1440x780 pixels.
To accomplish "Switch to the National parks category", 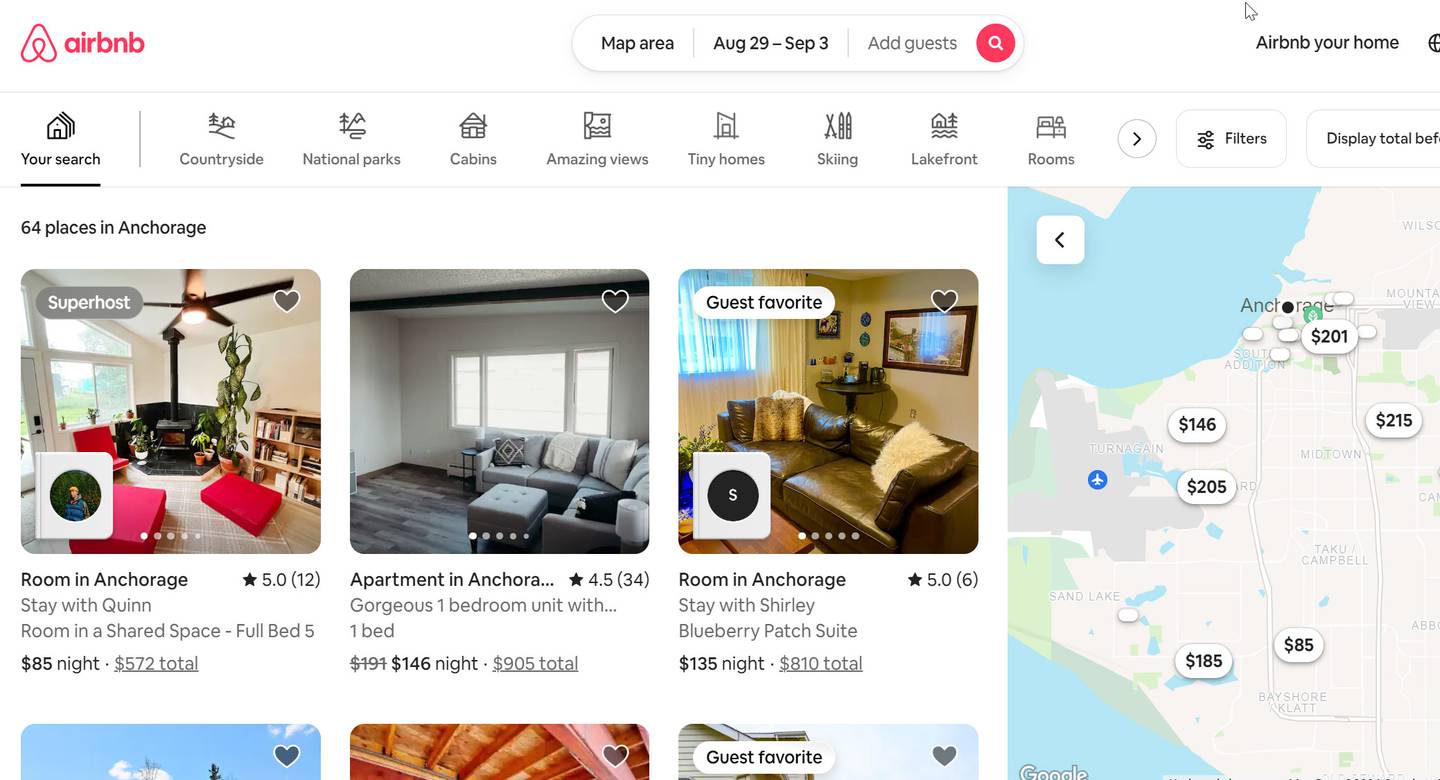I will coord(351,139).
